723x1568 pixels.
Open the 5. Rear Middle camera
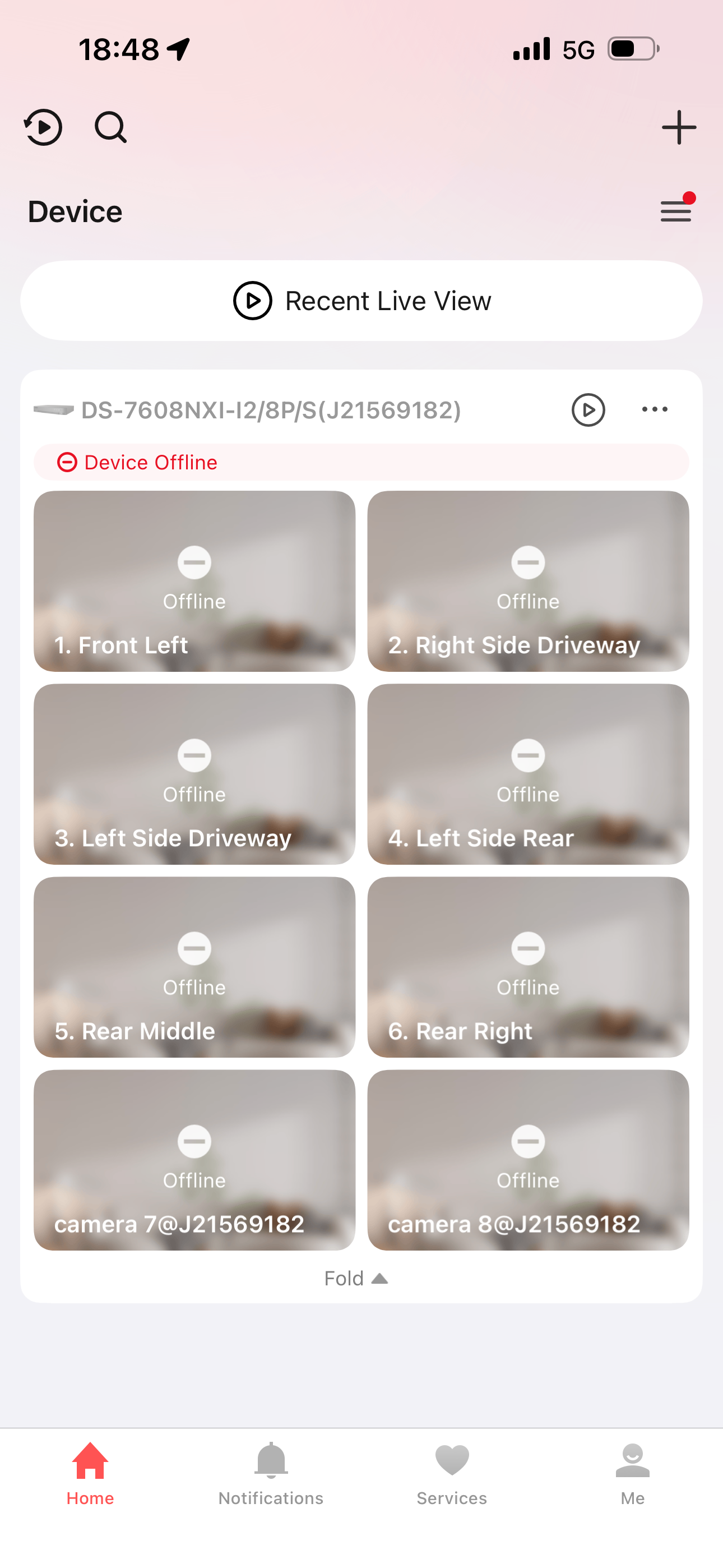click(x=194, y=967)
